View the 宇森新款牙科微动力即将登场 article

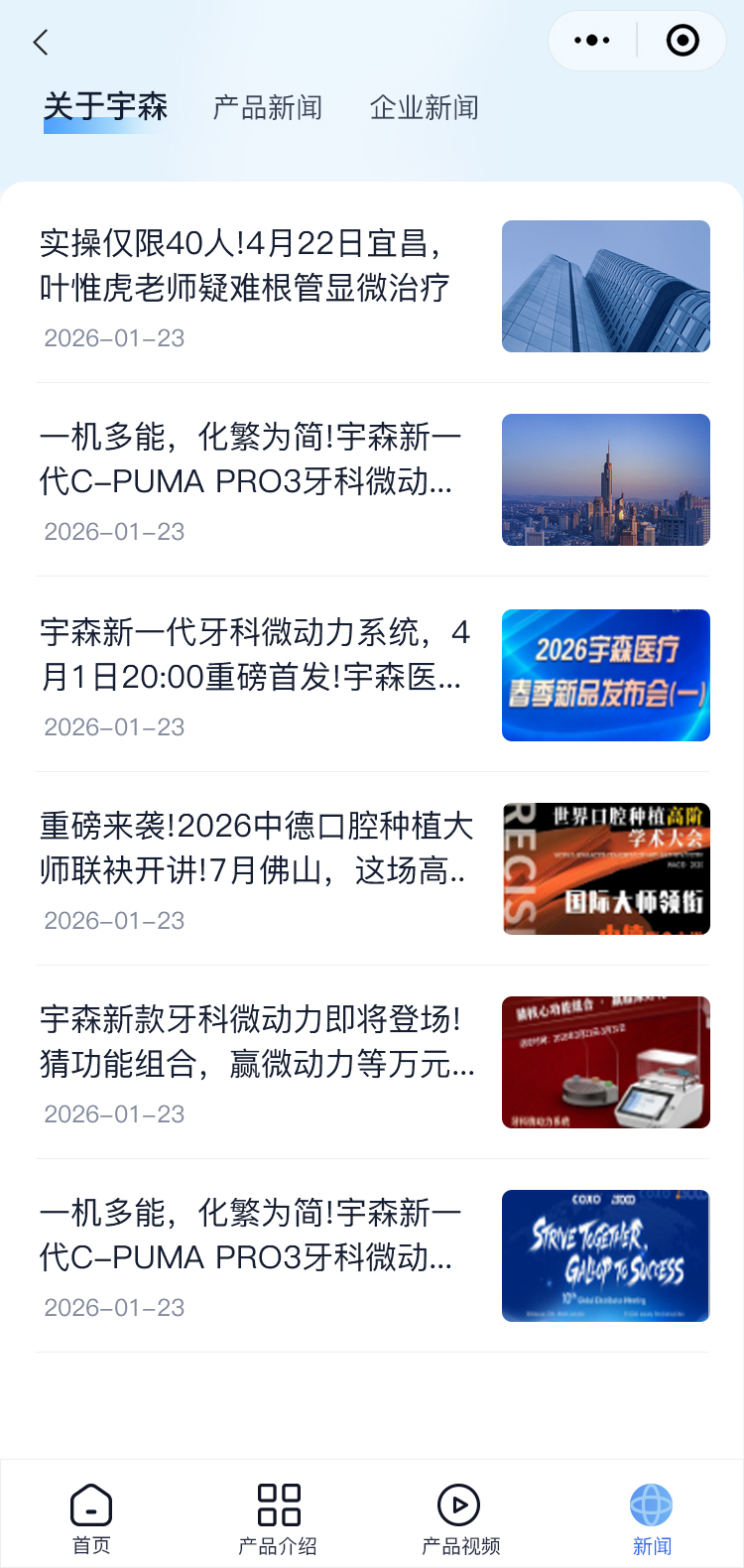coord(256,1042)
